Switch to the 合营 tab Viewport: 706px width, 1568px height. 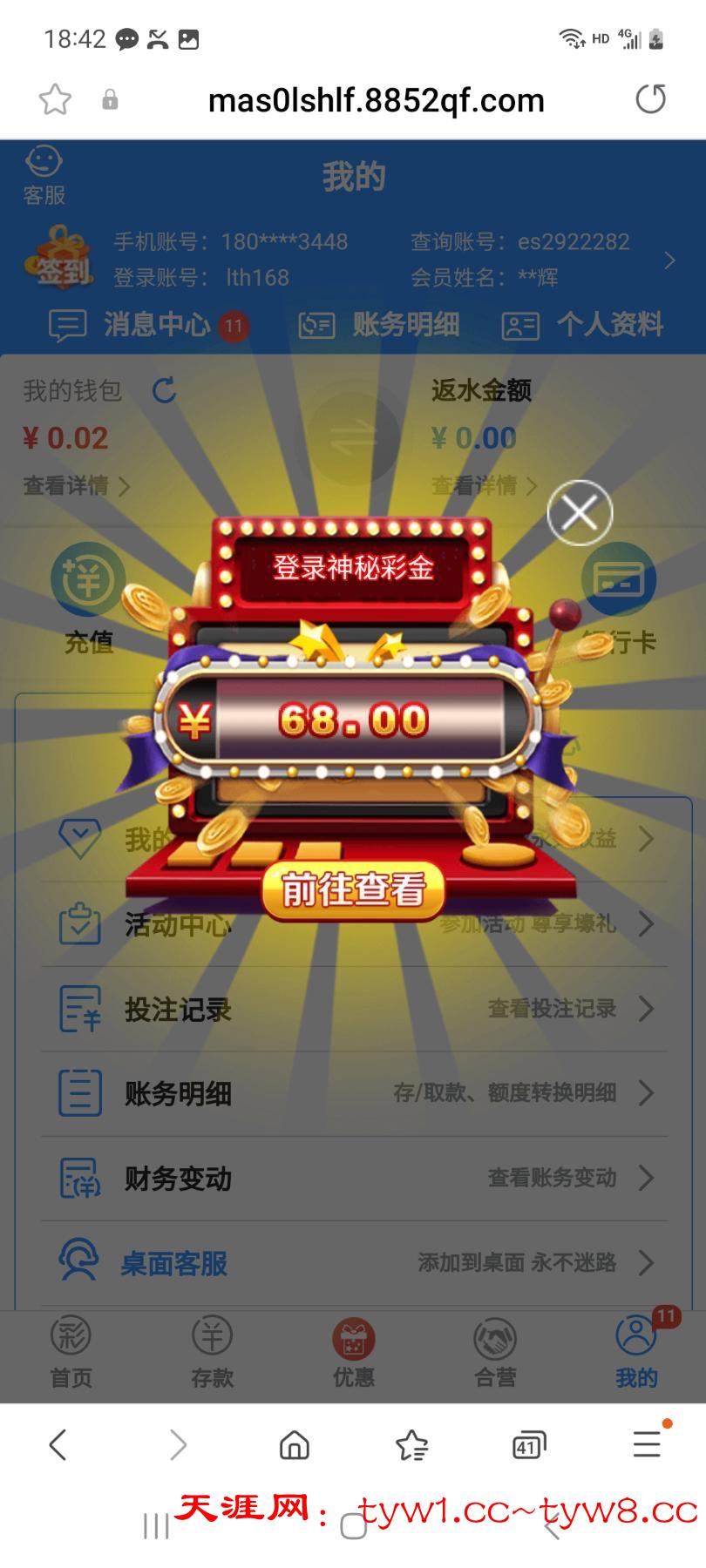point(494,1352)
